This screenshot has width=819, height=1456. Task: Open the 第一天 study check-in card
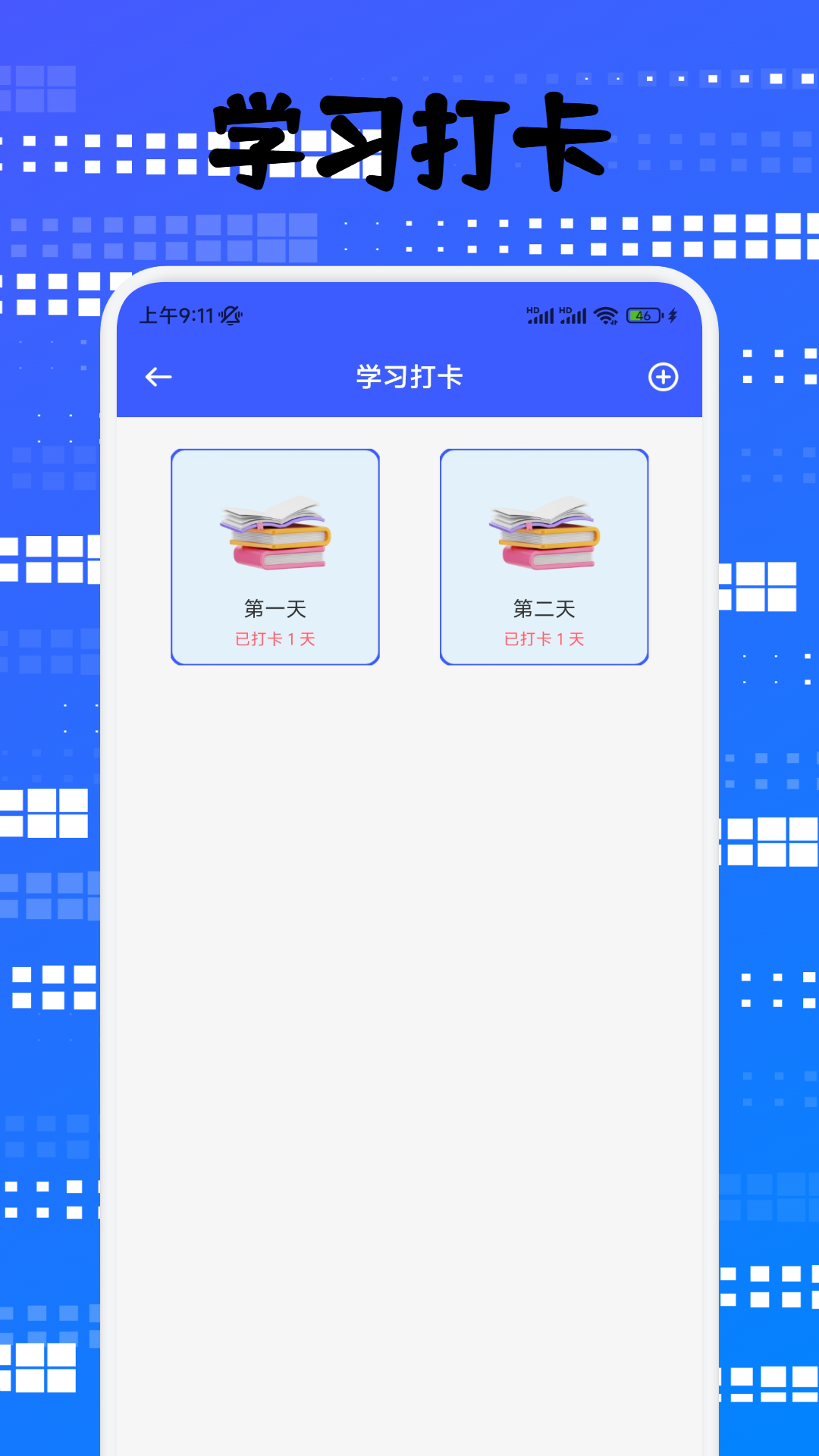click(x=275, y=556)
